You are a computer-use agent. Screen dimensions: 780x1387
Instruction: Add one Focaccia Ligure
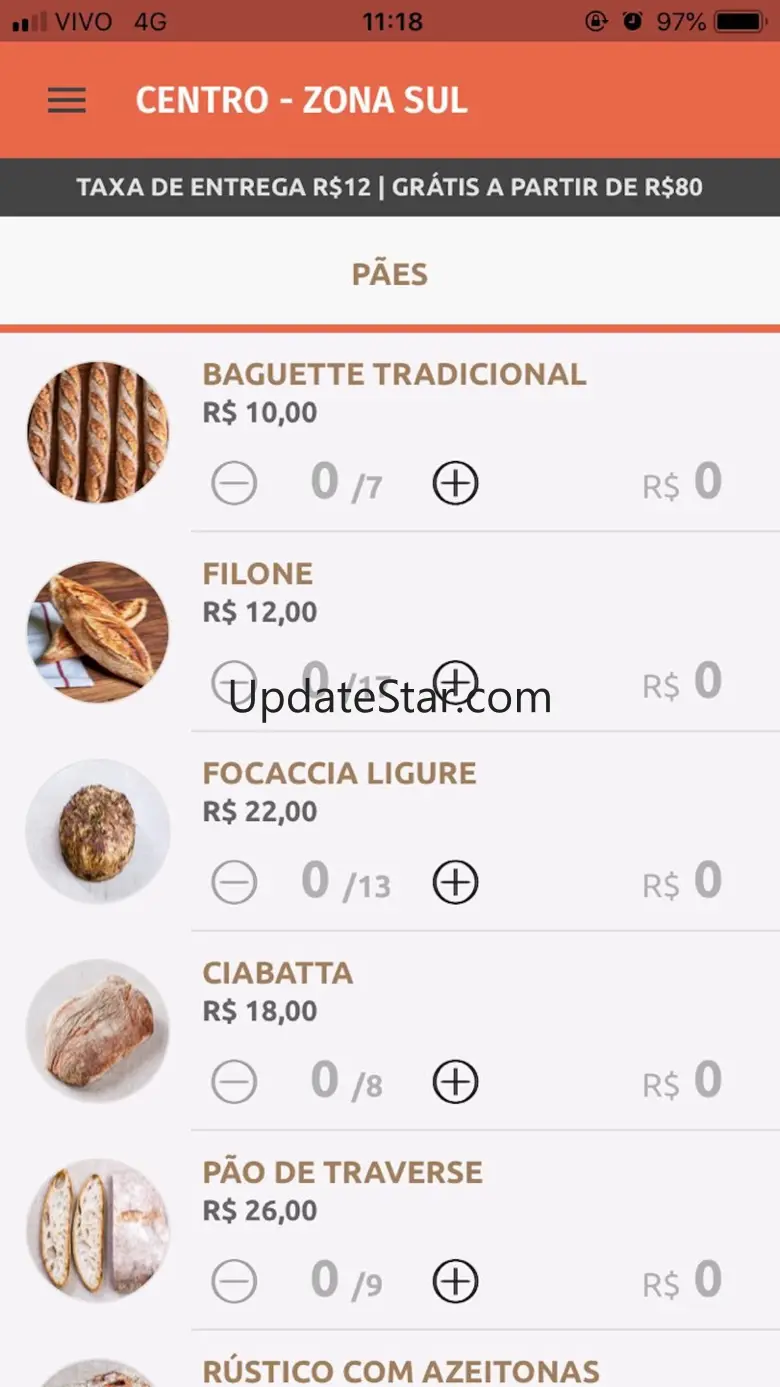(455, 883)
